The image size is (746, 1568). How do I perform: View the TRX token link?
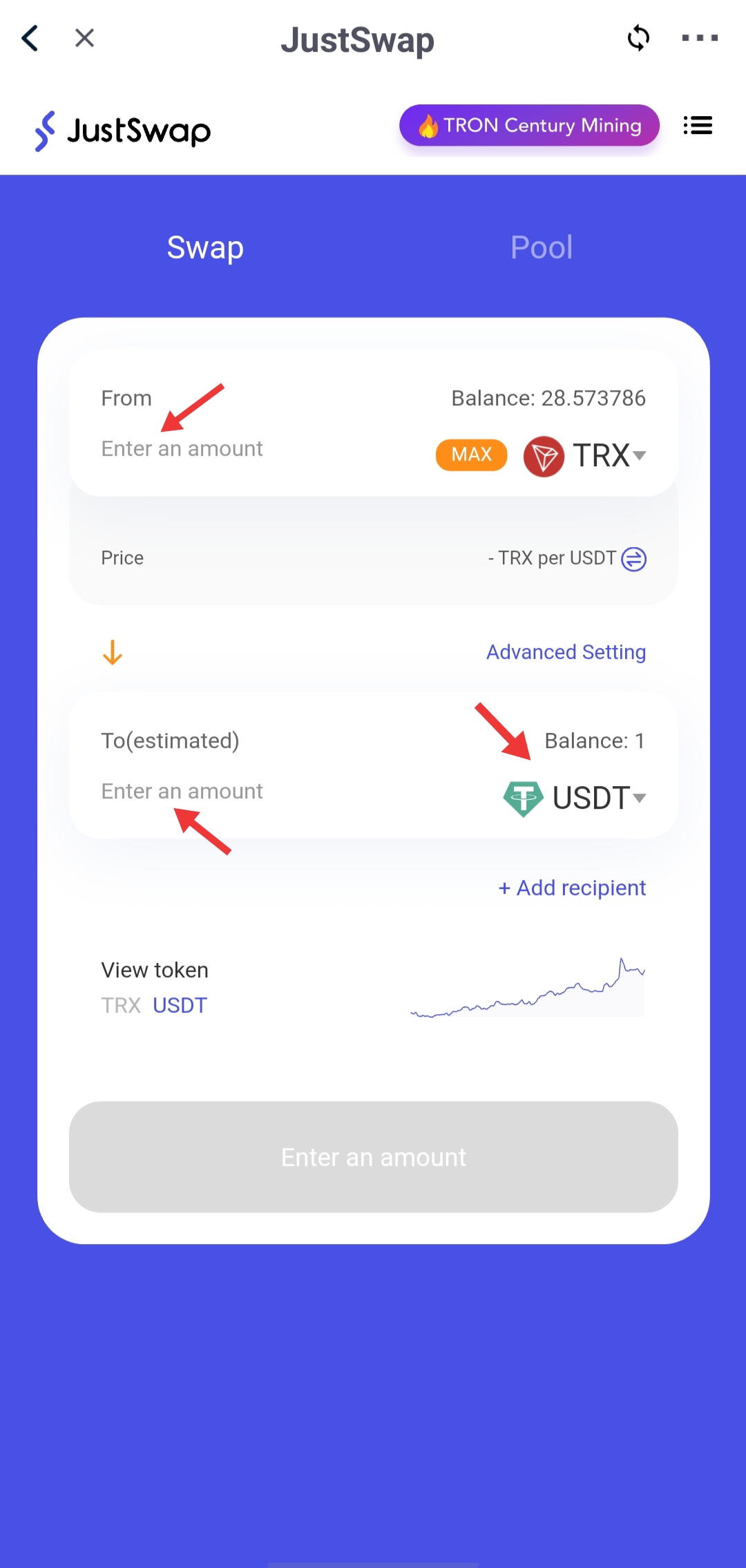121,1006
